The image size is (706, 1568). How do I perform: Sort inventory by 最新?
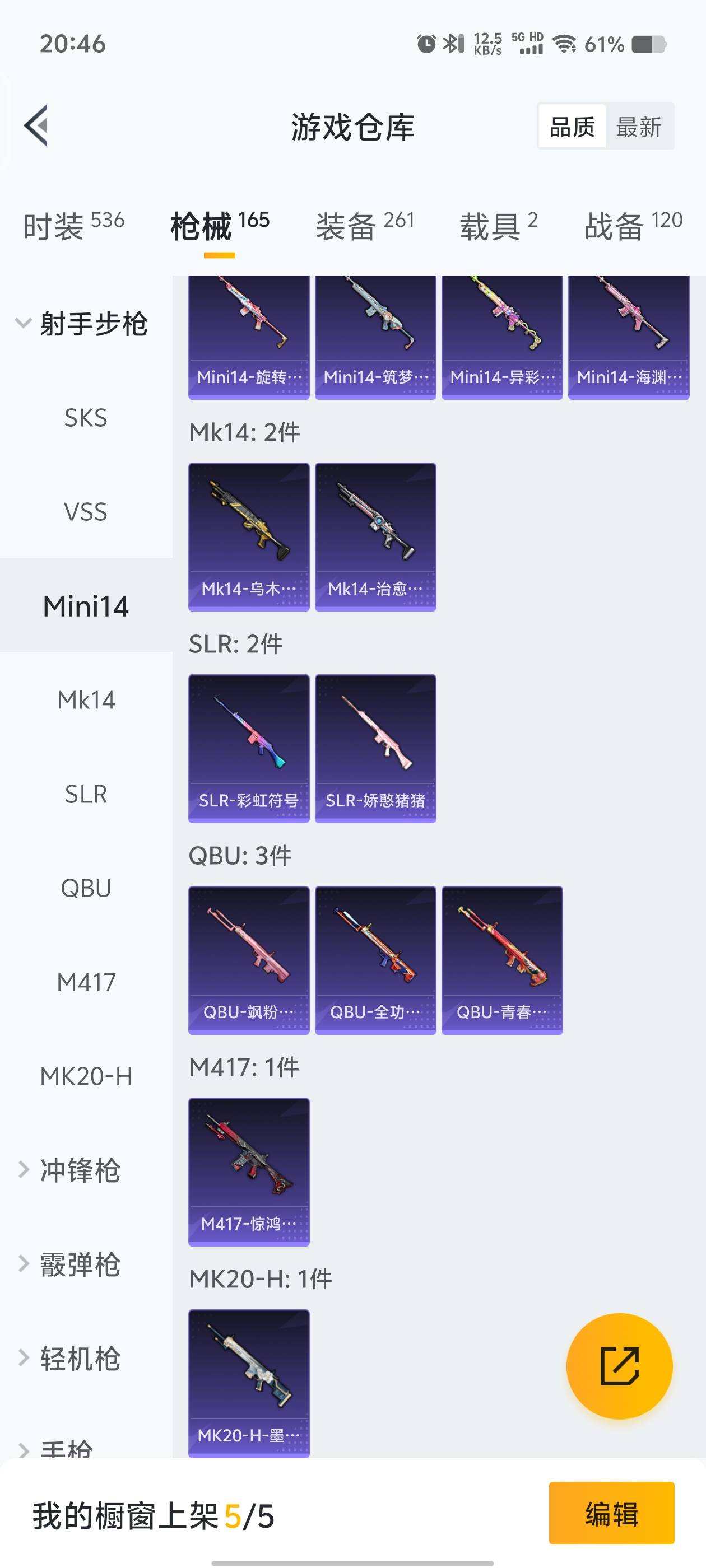tap(638, 127)
